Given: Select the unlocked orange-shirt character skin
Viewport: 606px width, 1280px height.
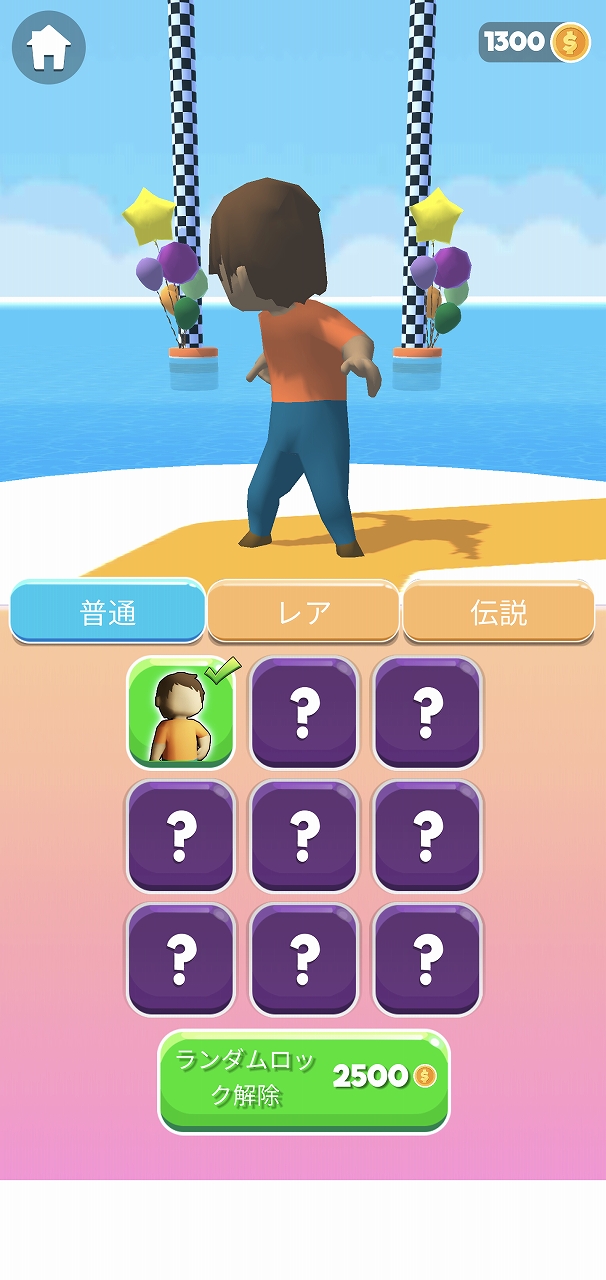Looking at the screenshot, I should [181, 713].
